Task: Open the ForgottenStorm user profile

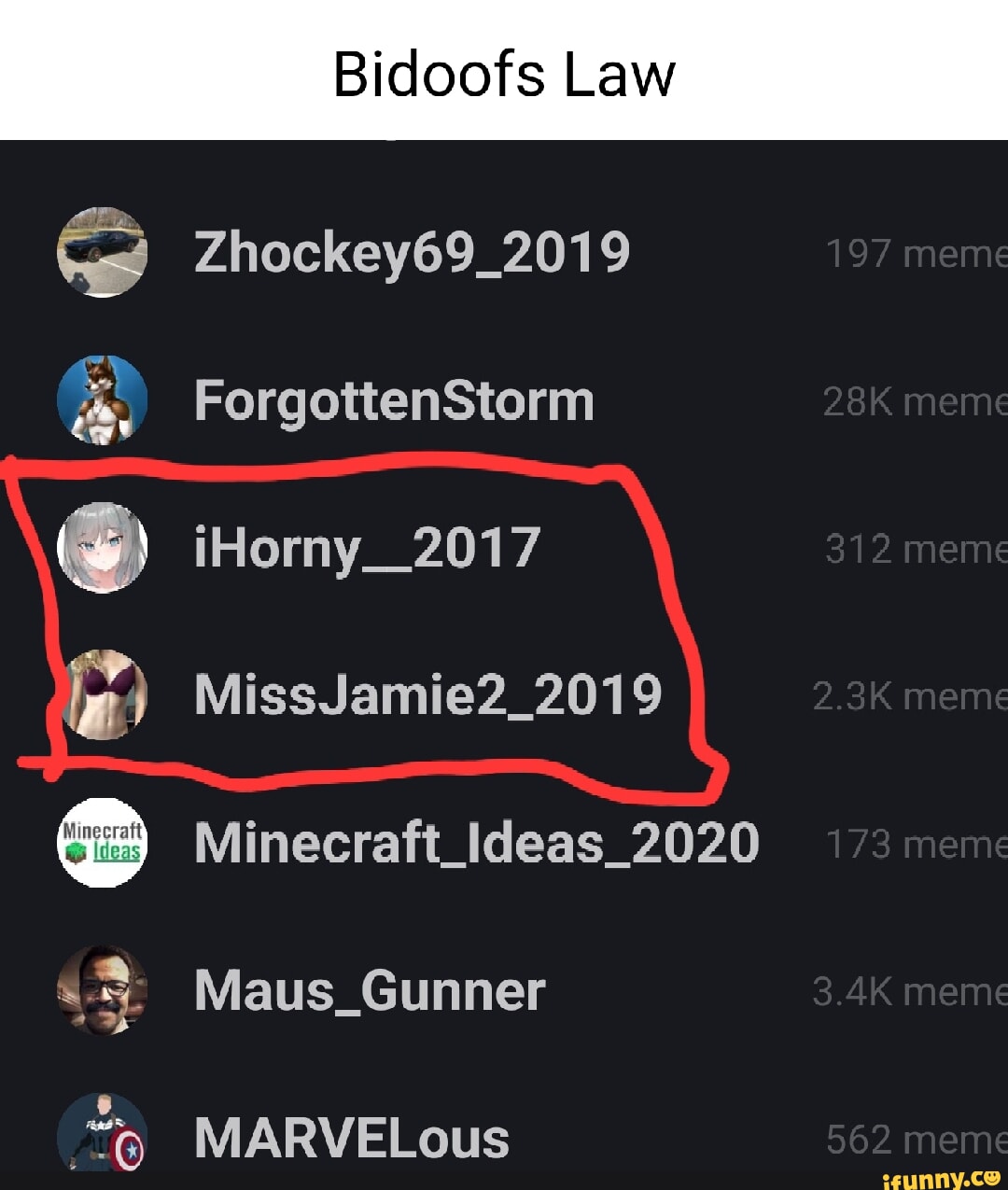Action: click(x=394, y=399)
